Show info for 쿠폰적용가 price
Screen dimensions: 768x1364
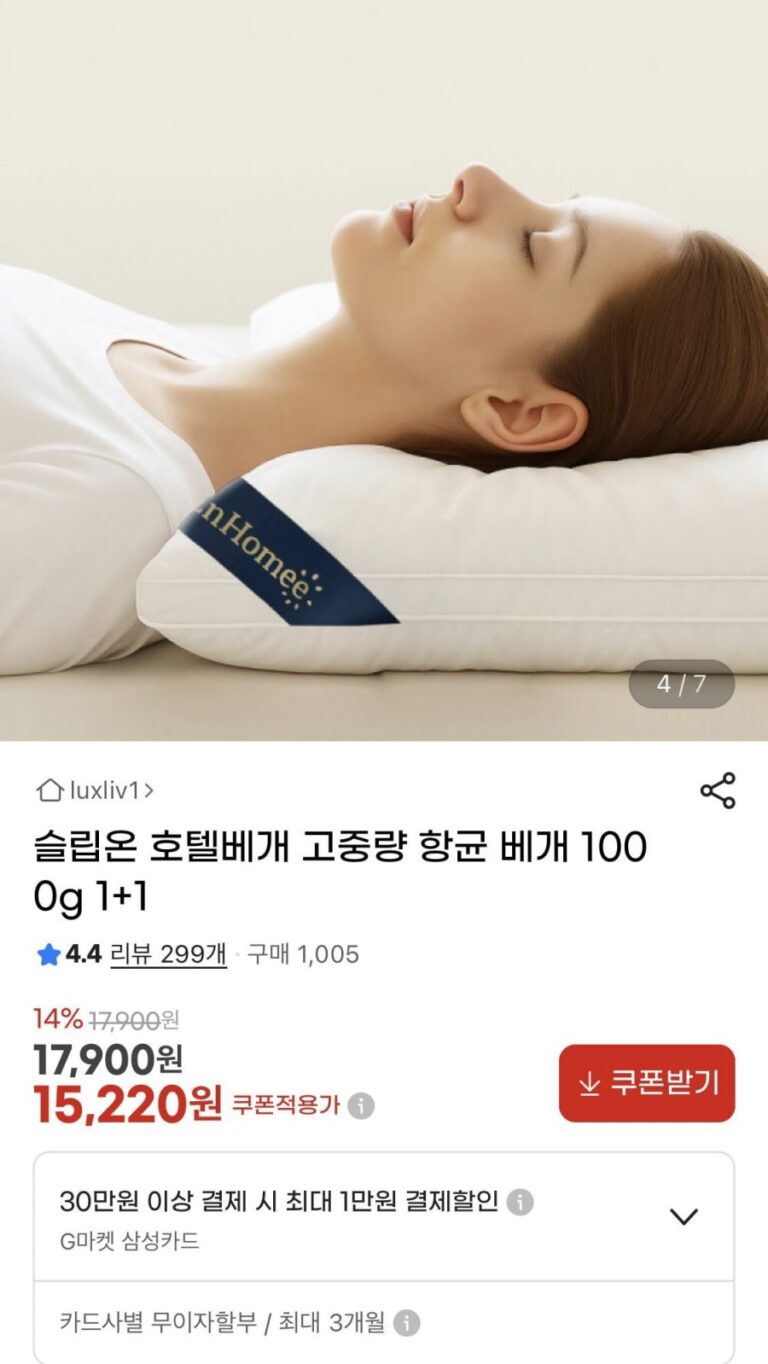pyautogui.click(x=361, y=1106)
